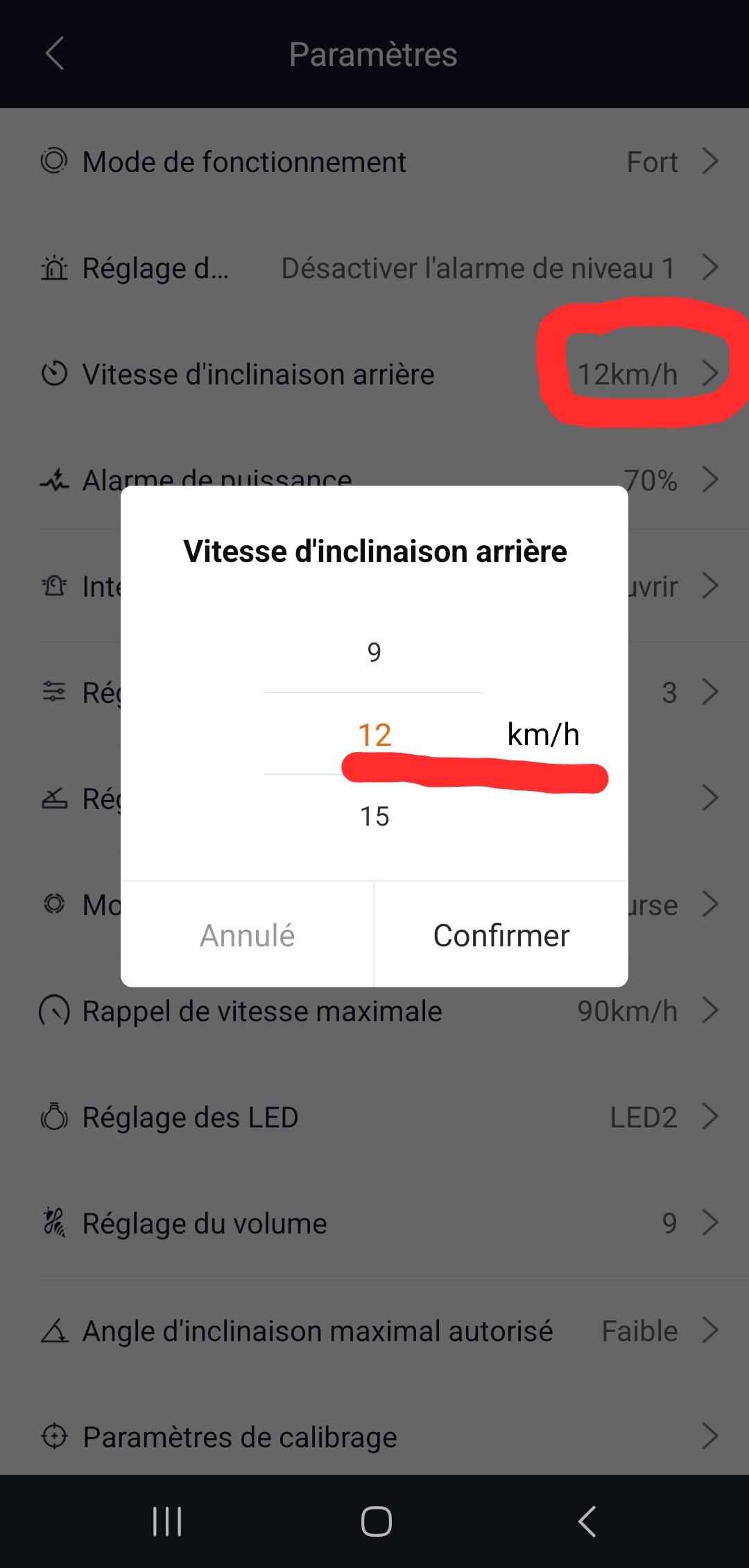Tap Annulé to dismiss the dialog
This screenshot has height=1568, width=749.
pos(248,935)
